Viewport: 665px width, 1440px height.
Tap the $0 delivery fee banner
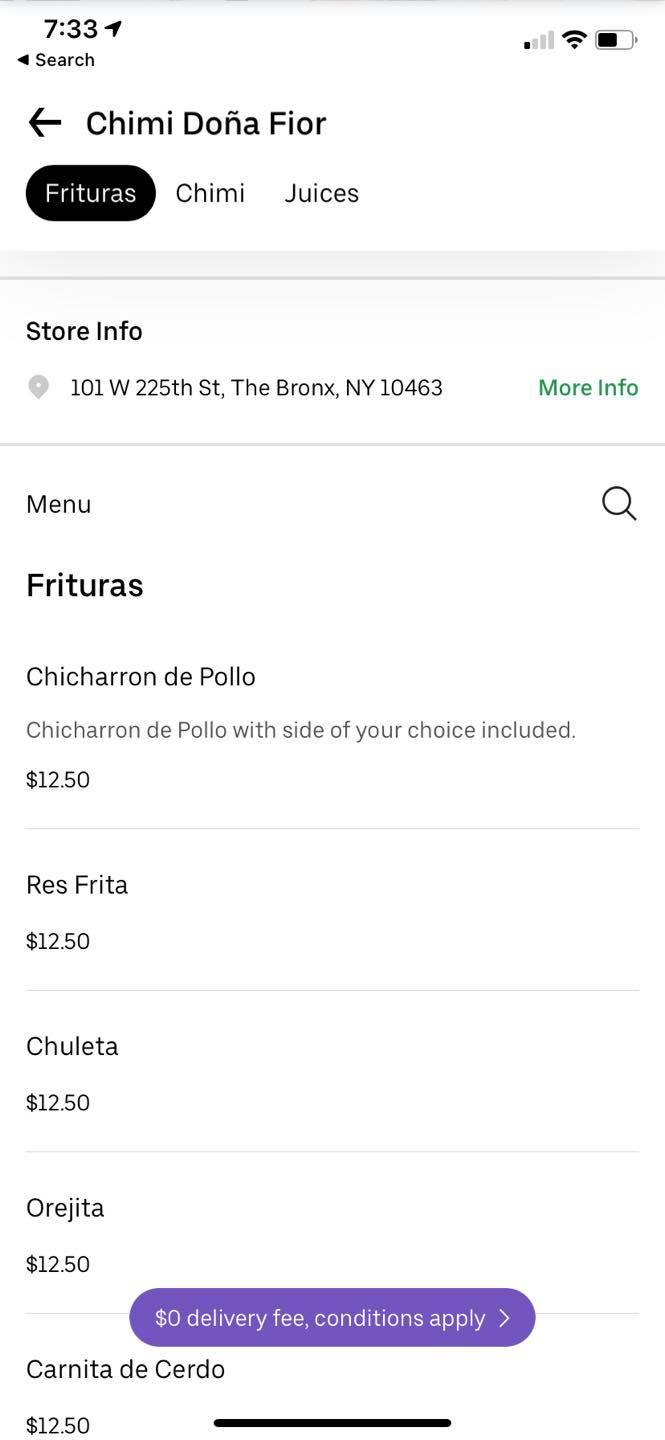coord(332,1318)
